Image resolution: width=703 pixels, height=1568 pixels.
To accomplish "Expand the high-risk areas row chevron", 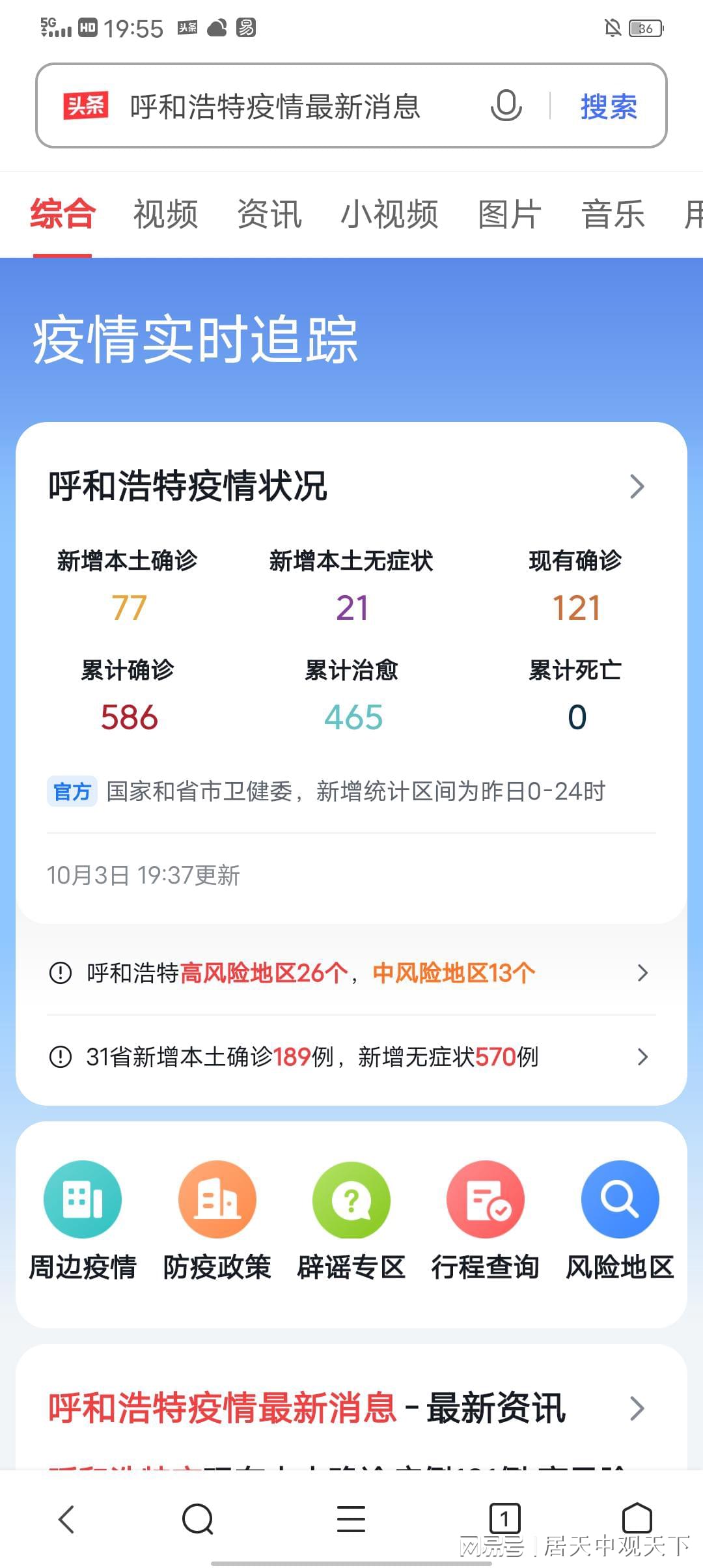I will [643, 973].
